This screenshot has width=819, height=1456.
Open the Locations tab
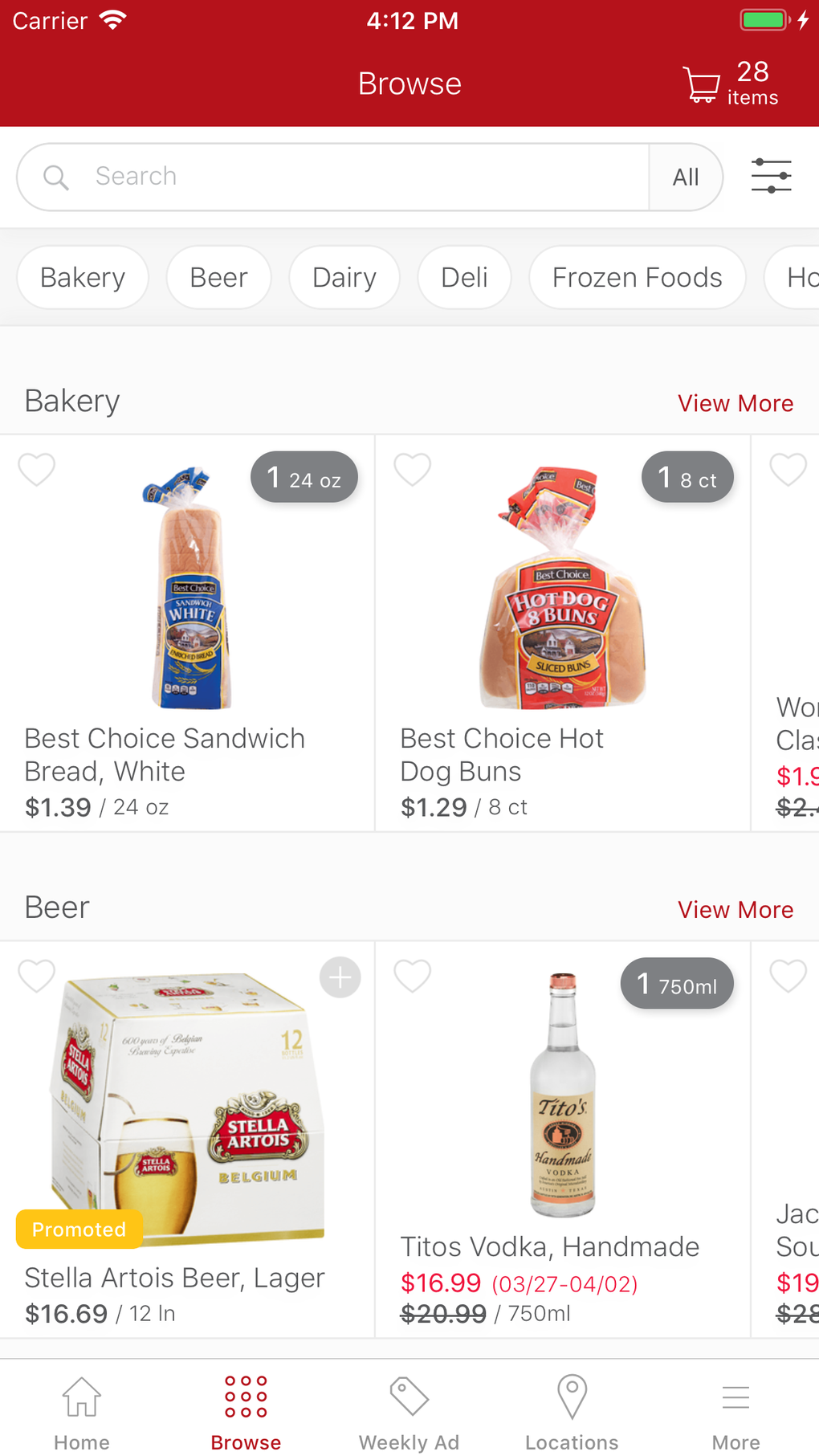[x=572, y=1412]
